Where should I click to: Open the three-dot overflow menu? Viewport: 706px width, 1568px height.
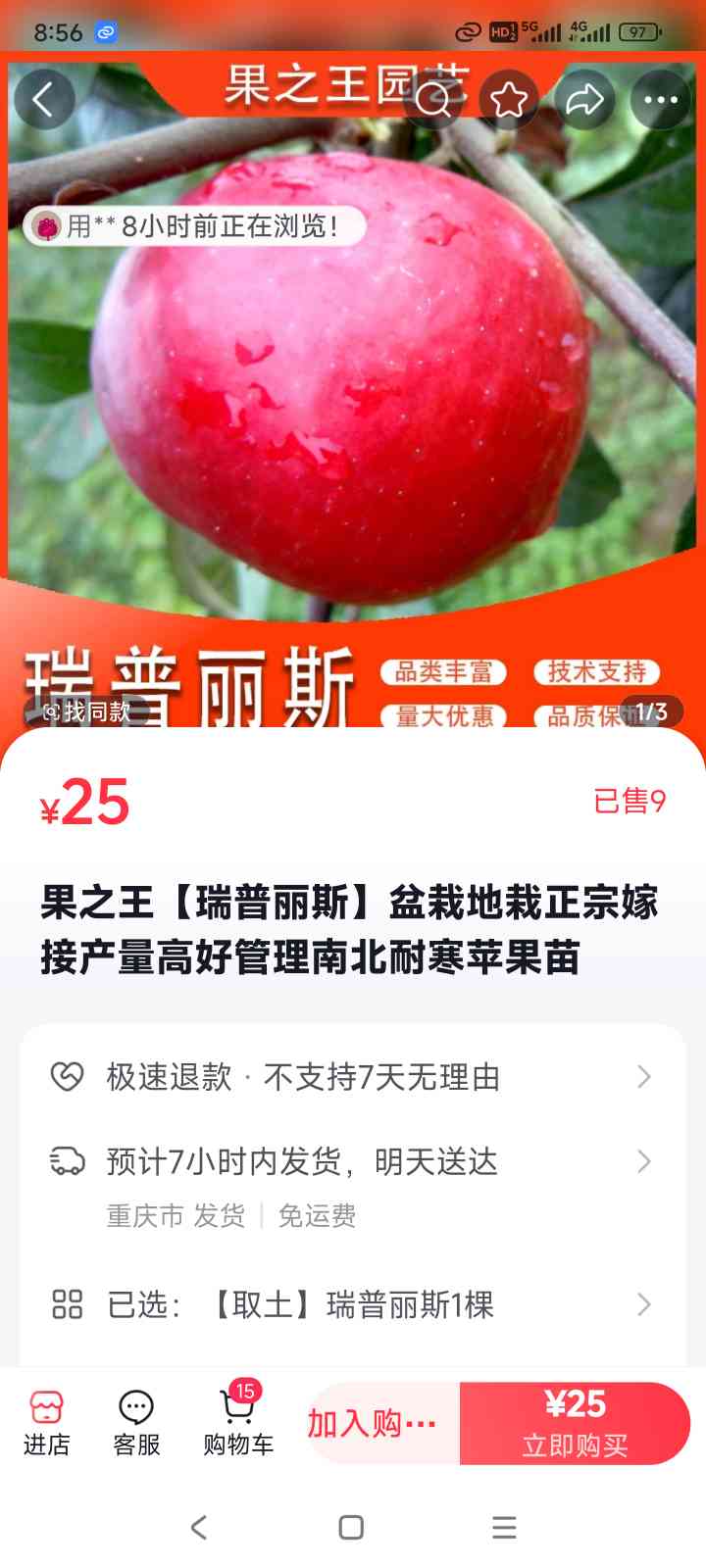661,99
